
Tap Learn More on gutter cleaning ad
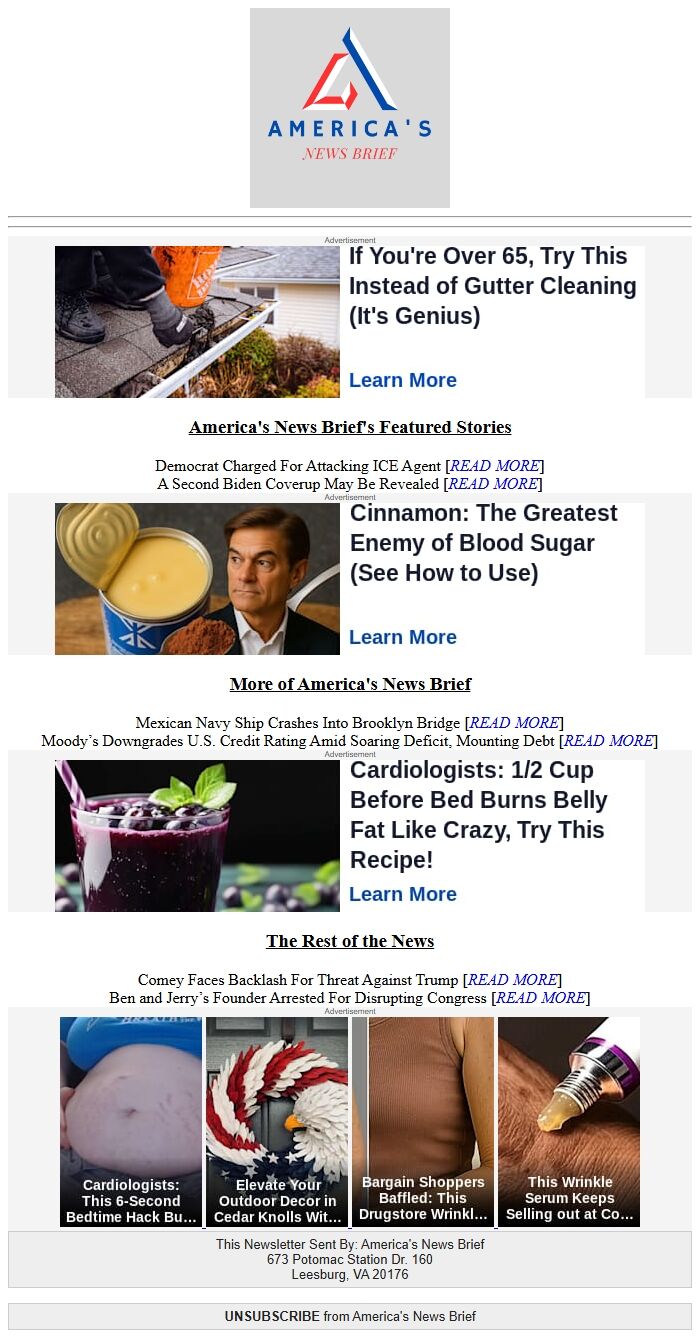pyautogui.click(x=403, y=380)
